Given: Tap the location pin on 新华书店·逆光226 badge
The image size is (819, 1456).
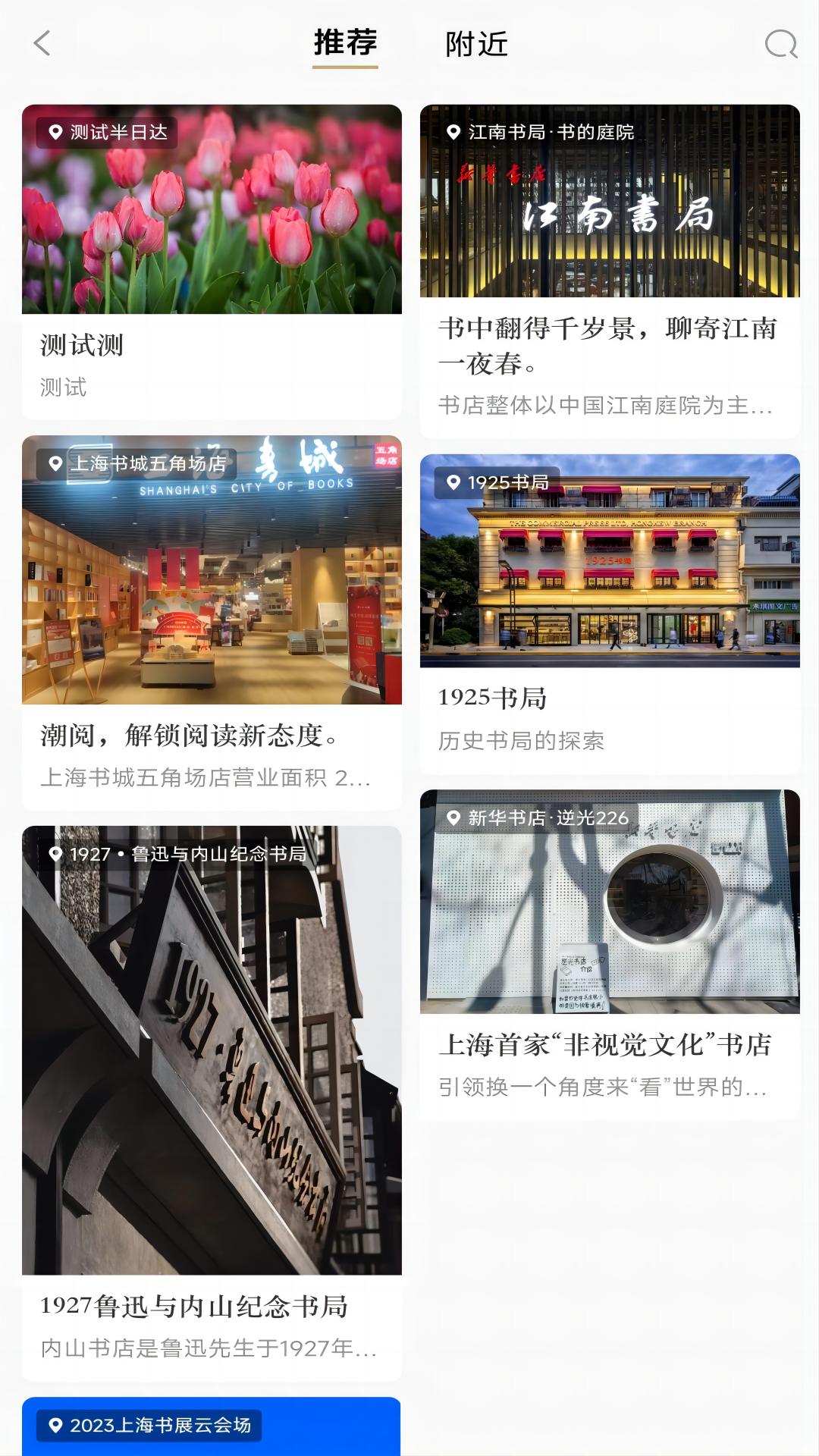Looking at the screenshot, I should tap(453, 817).
